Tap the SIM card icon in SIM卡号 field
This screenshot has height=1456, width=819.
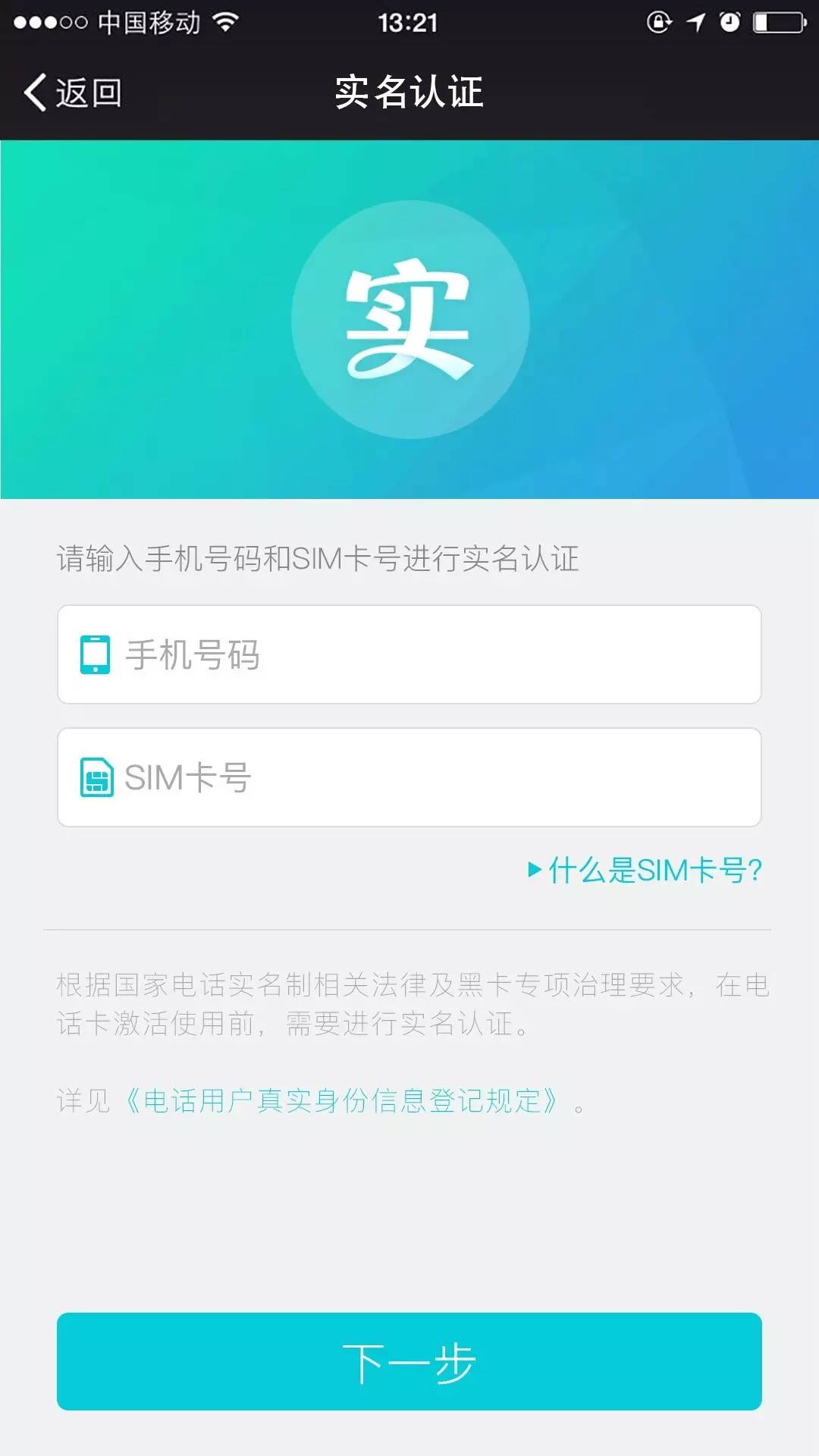tap(96, 777)
